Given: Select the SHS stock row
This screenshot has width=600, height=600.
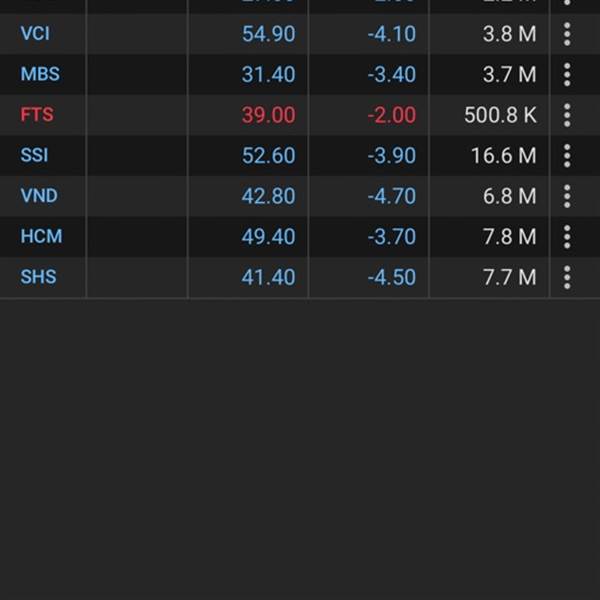Looking at the screenshot, I should pos(38,277).
